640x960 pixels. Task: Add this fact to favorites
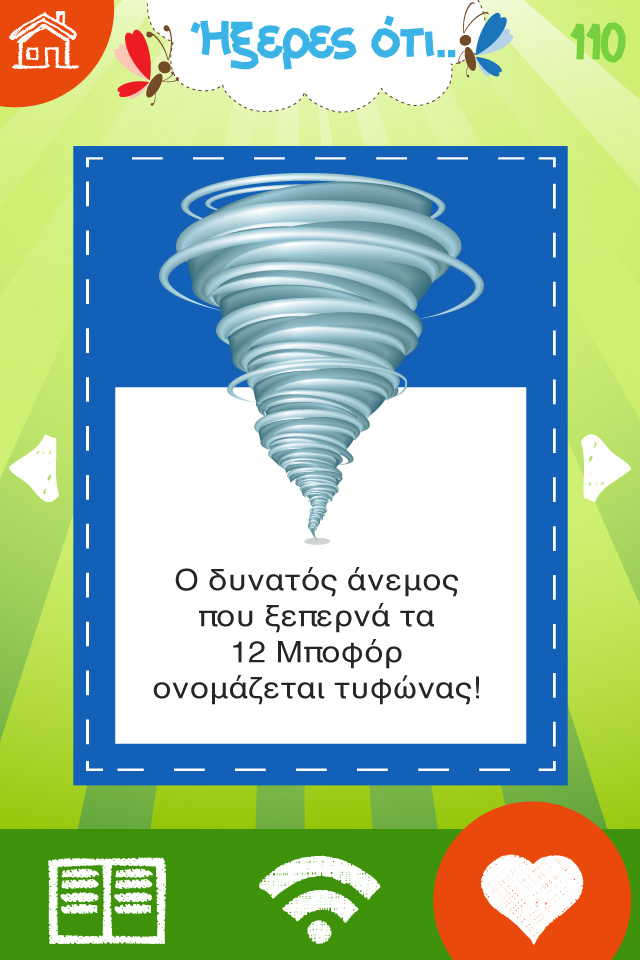530,895
